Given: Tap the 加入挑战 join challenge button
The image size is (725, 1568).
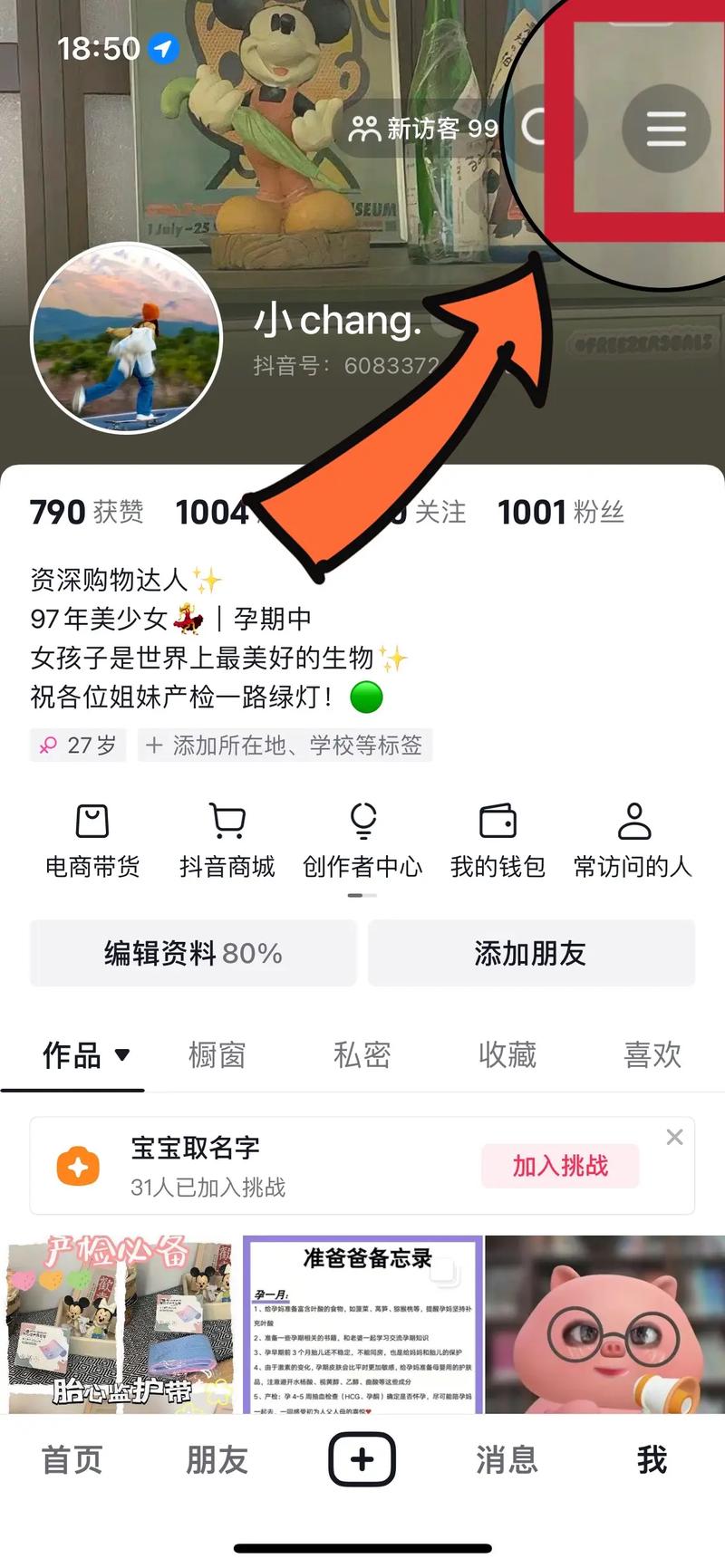Looking at the screenshot, I should pyautogui.click(x=560, y=1166).
